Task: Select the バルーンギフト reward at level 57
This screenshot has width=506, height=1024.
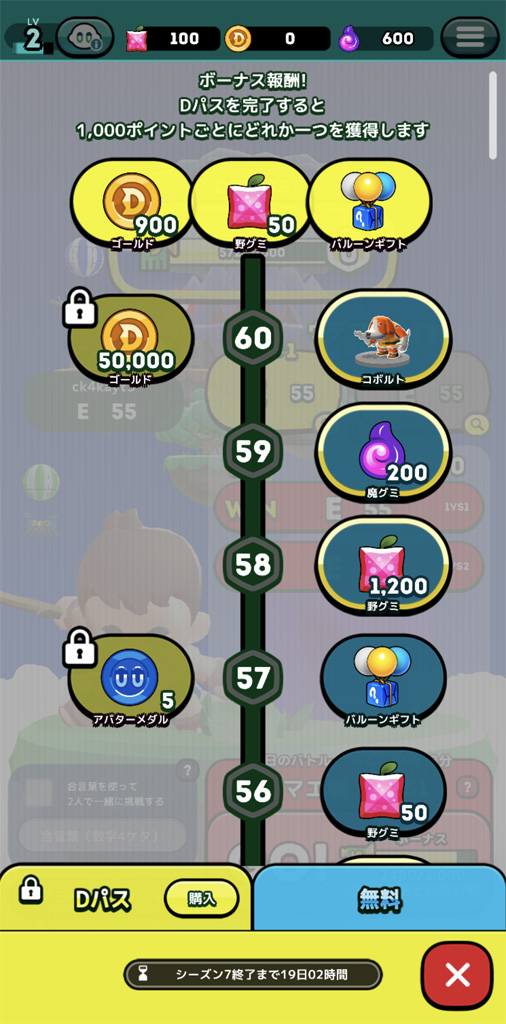Action: click(384, 680)
